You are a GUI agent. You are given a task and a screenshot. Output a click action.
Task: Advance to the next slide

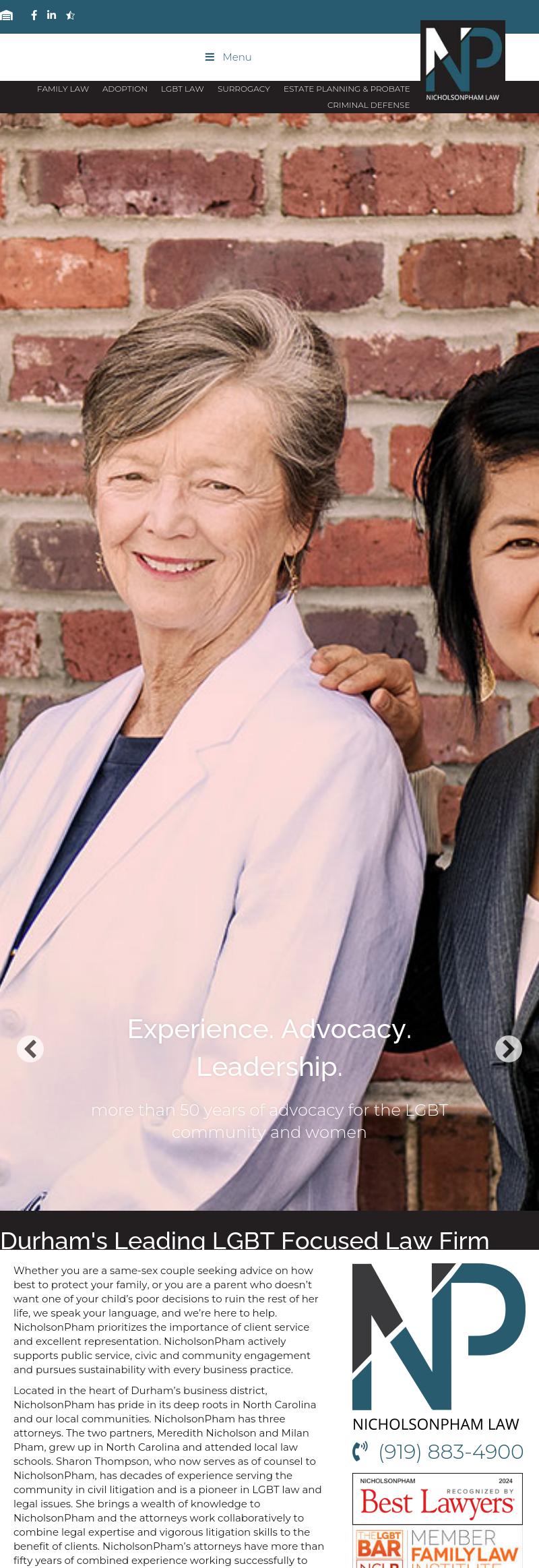[x=508, y=1049]
